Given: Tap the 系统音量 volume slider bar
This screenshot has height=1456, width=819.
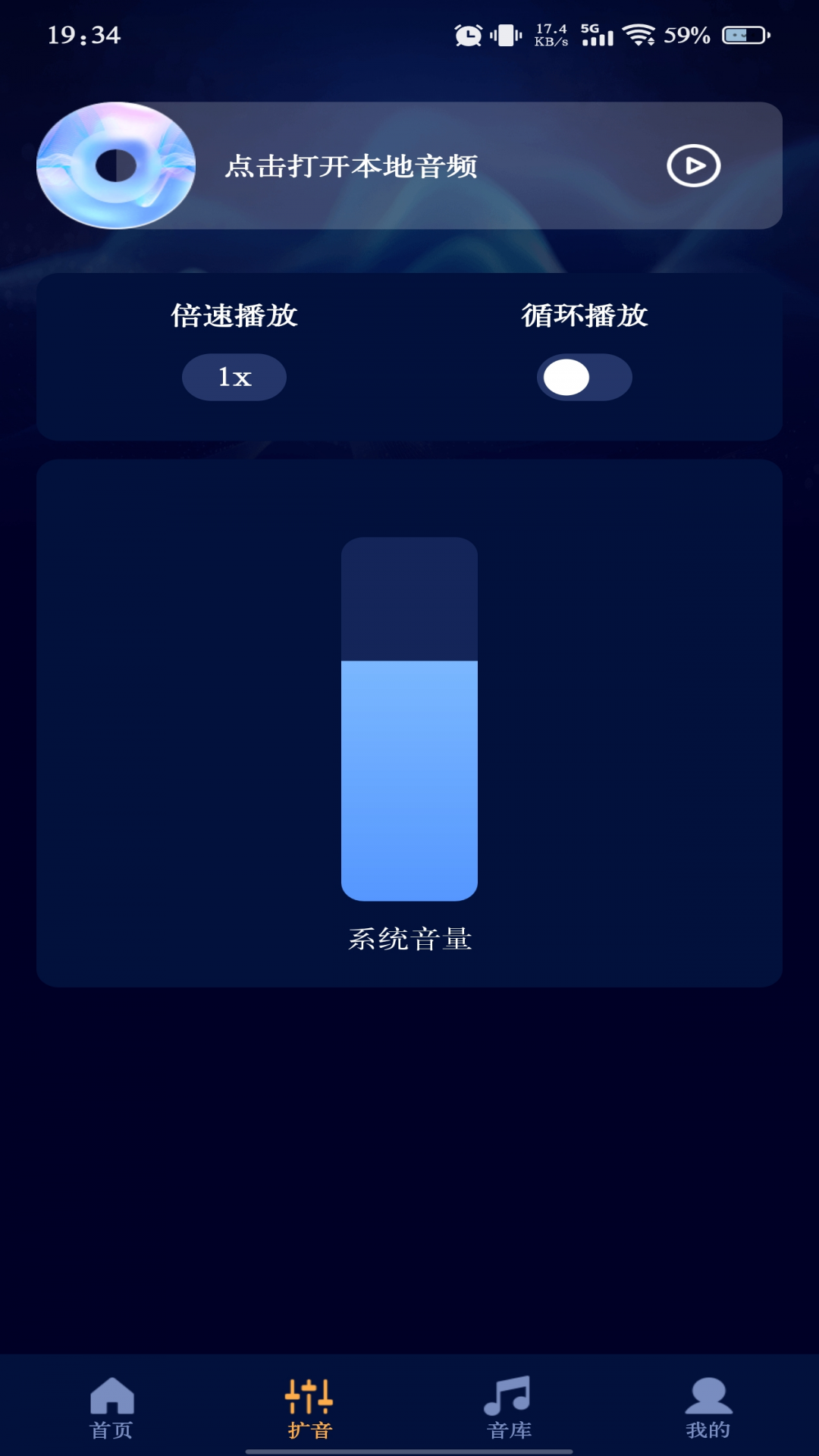Looking at the screenshot, I should [409, 719].
